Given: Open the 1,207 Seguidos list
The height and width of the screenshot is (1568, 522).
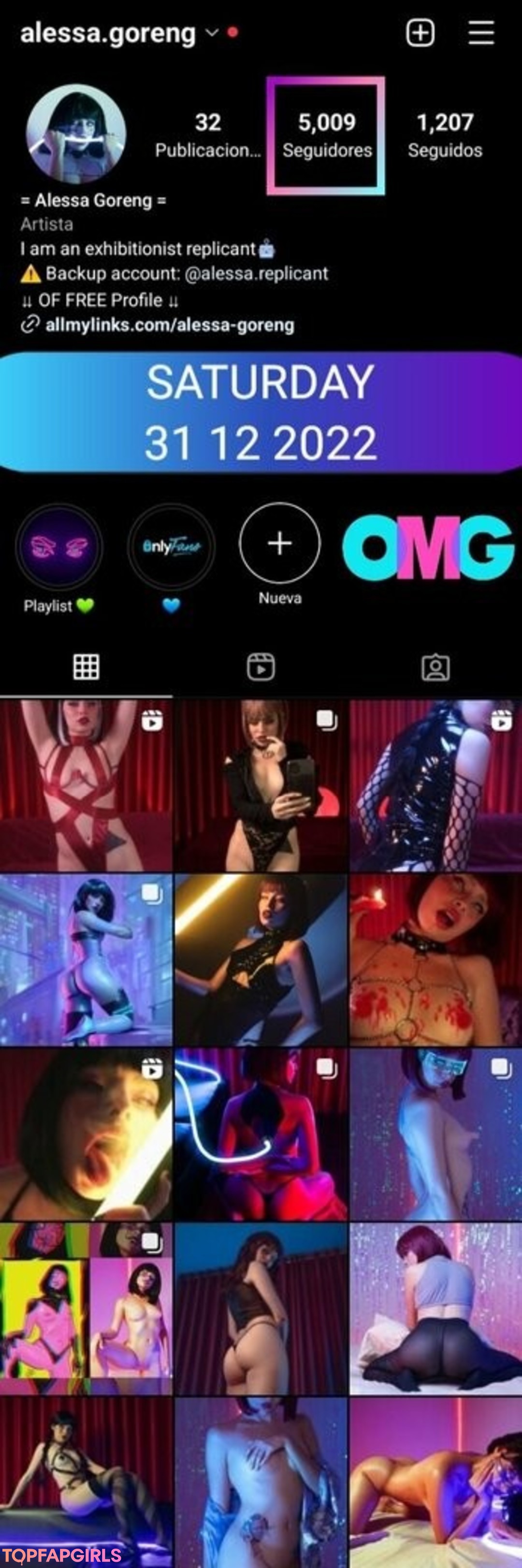Looking at the screenshot, I should pos(445,135).
